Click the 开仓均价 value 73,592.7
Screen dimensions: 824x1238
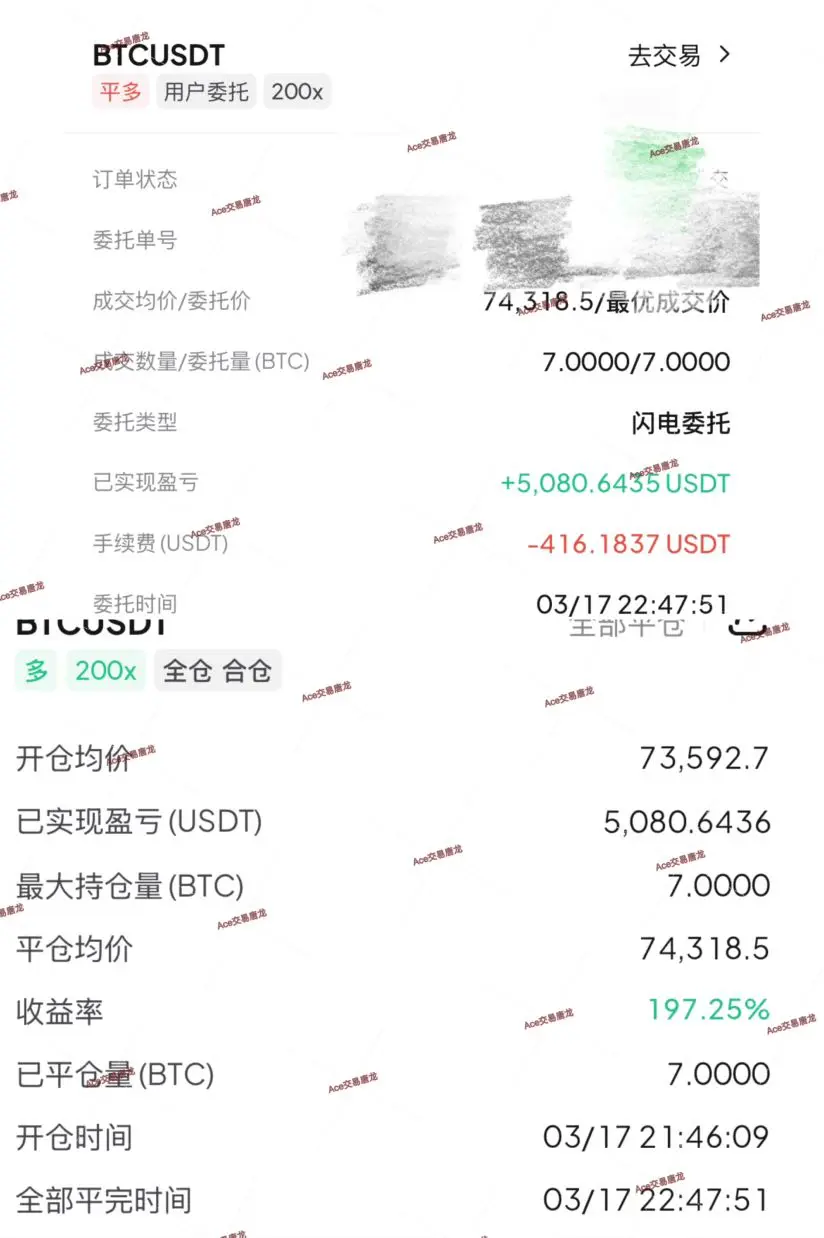coord(703,759)
